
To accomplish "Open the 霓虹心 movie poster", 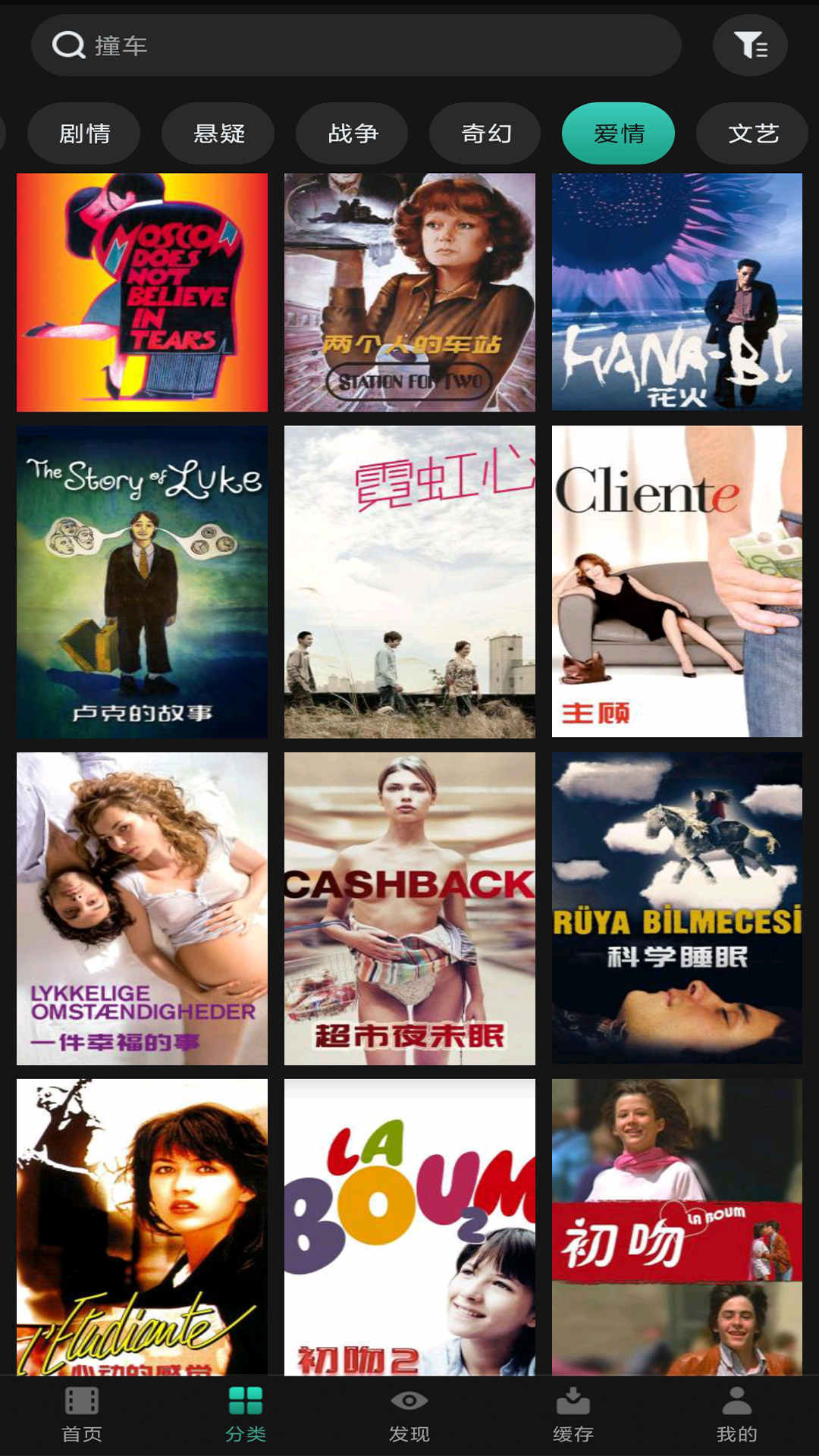I will (x=409, y=582).
